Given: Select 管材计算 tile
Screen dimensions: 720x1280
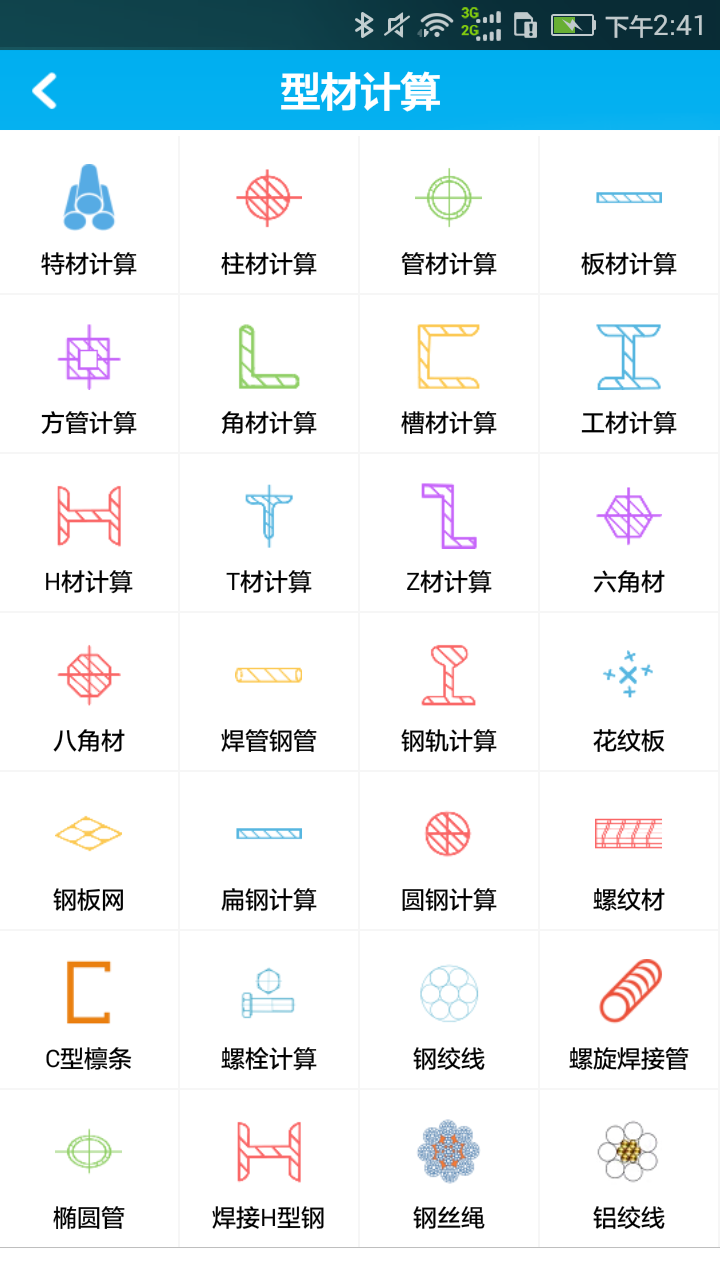Looking at the screenshot, I should coord(449,216).
